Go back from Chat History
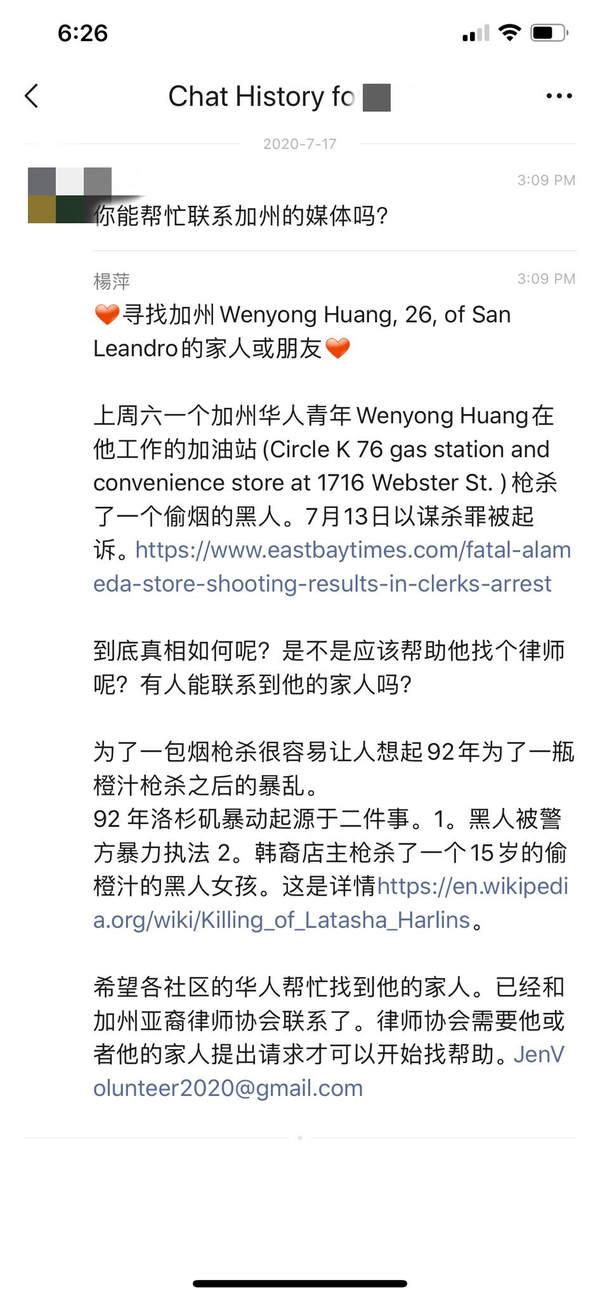 point(32,96)
